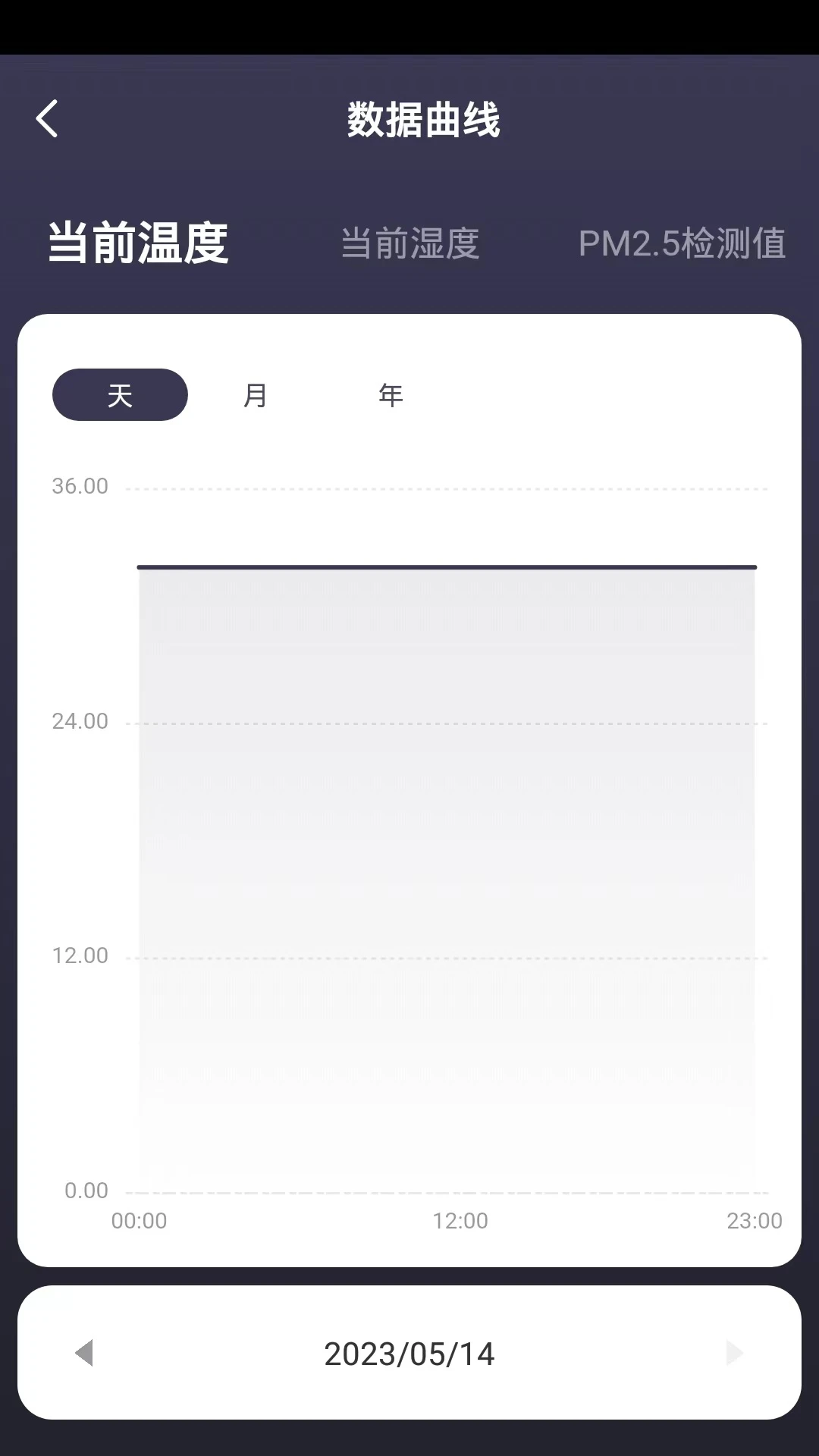Screen dimensions: 819x1456
Task: Click the temperature curve line on chart
Action: [447, 566]
